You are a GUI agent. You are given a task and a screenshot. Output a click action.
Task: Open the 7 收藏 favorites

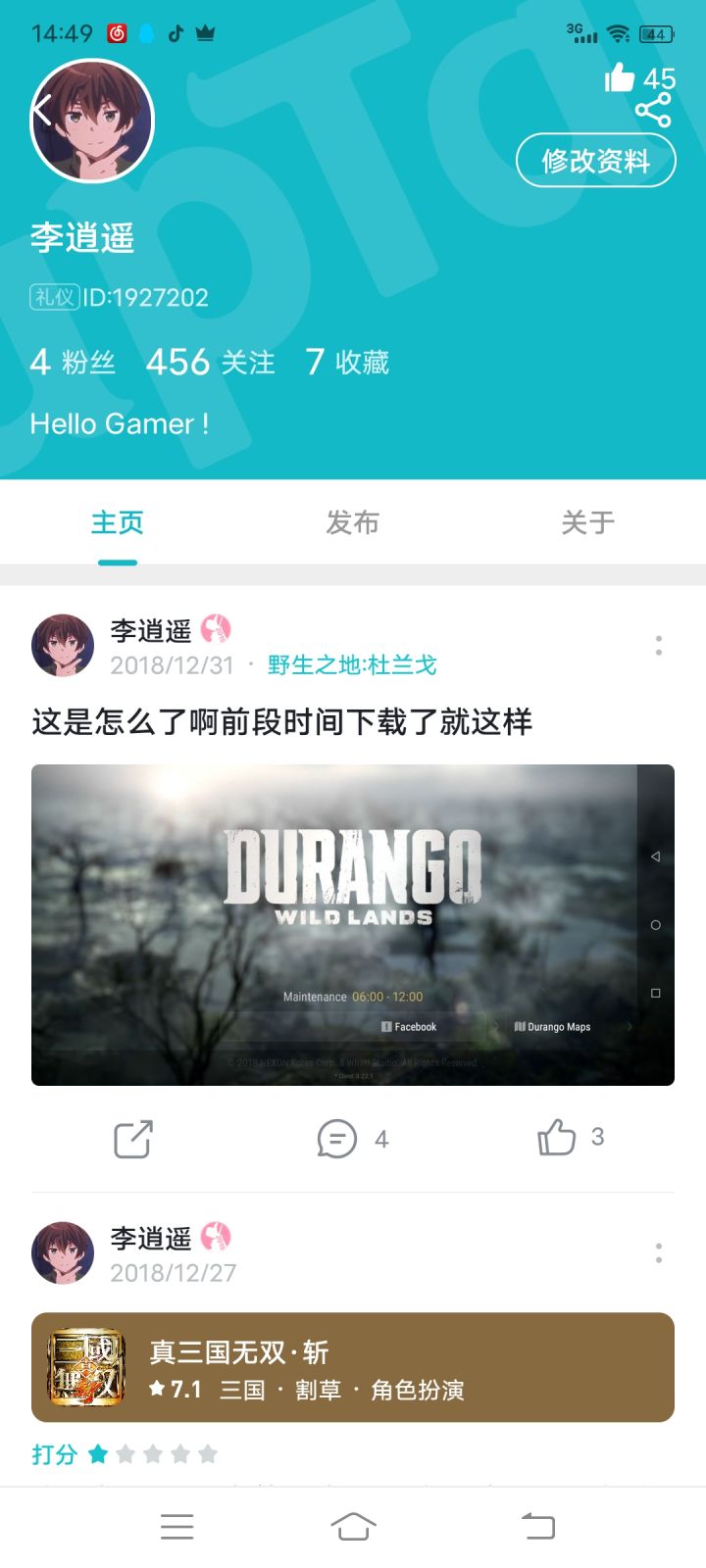tap(347, 363)
